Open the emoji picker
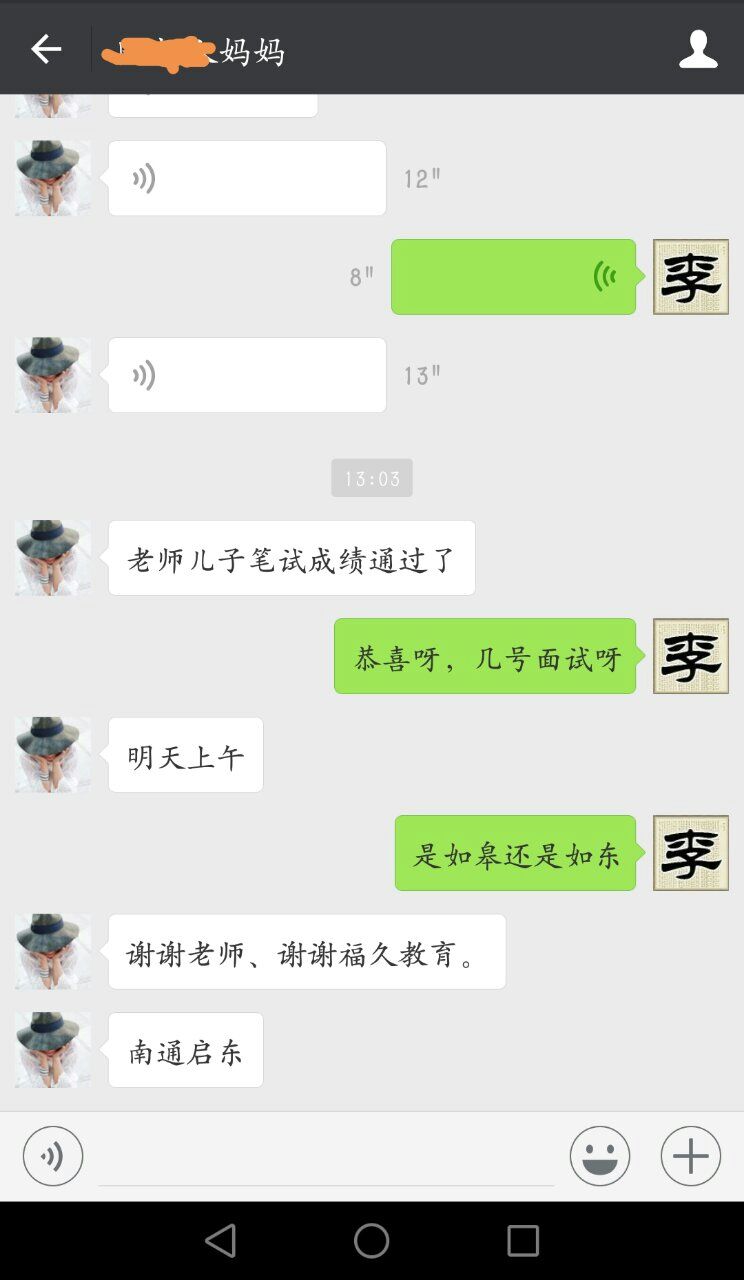 (600, 1156)
